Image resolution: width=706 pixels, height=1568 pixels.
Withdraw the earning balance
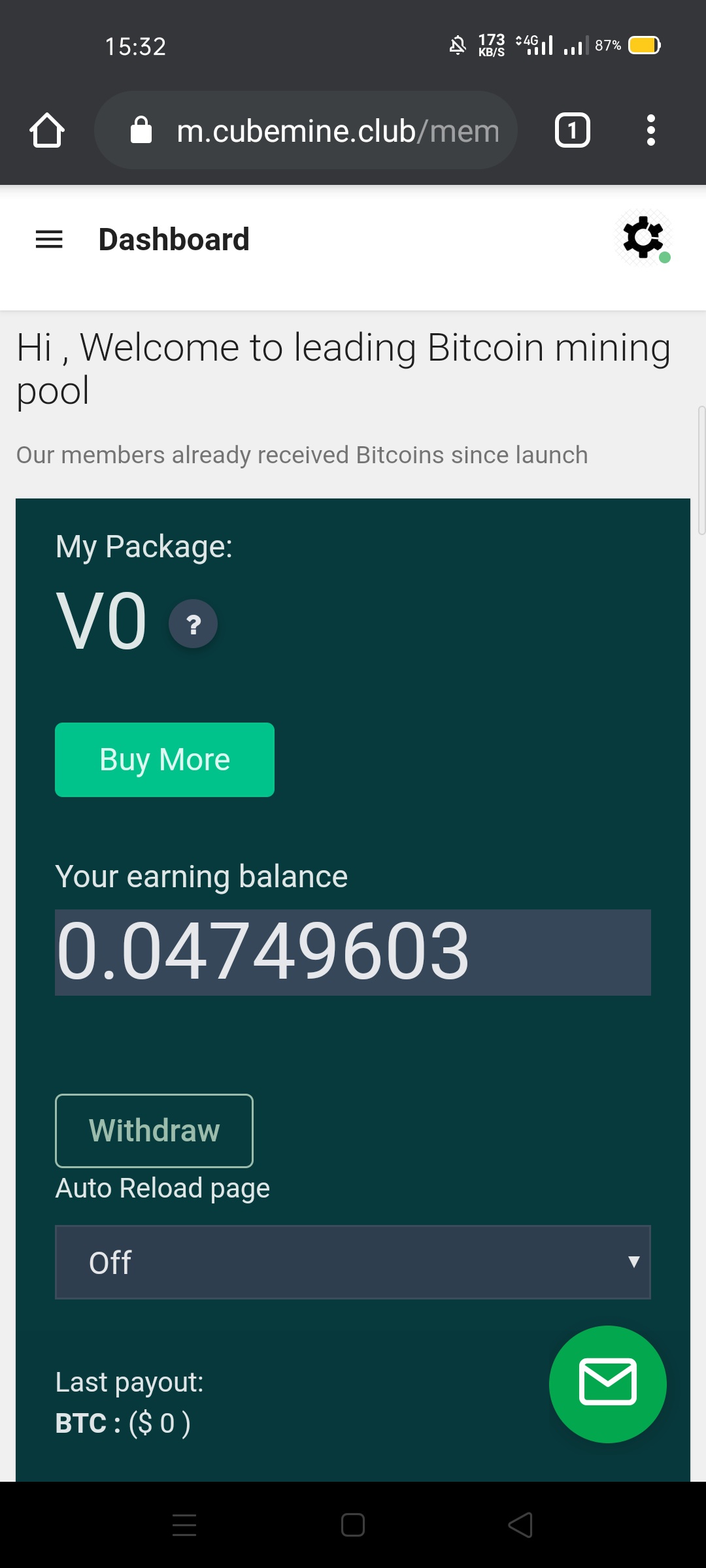click(x=154, y=1130)
